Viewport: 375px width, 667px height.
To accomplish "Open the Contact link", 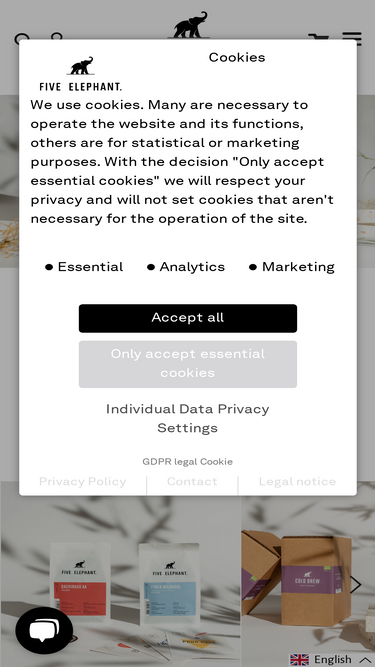I will pyautogui.click(x=192, y=482).
